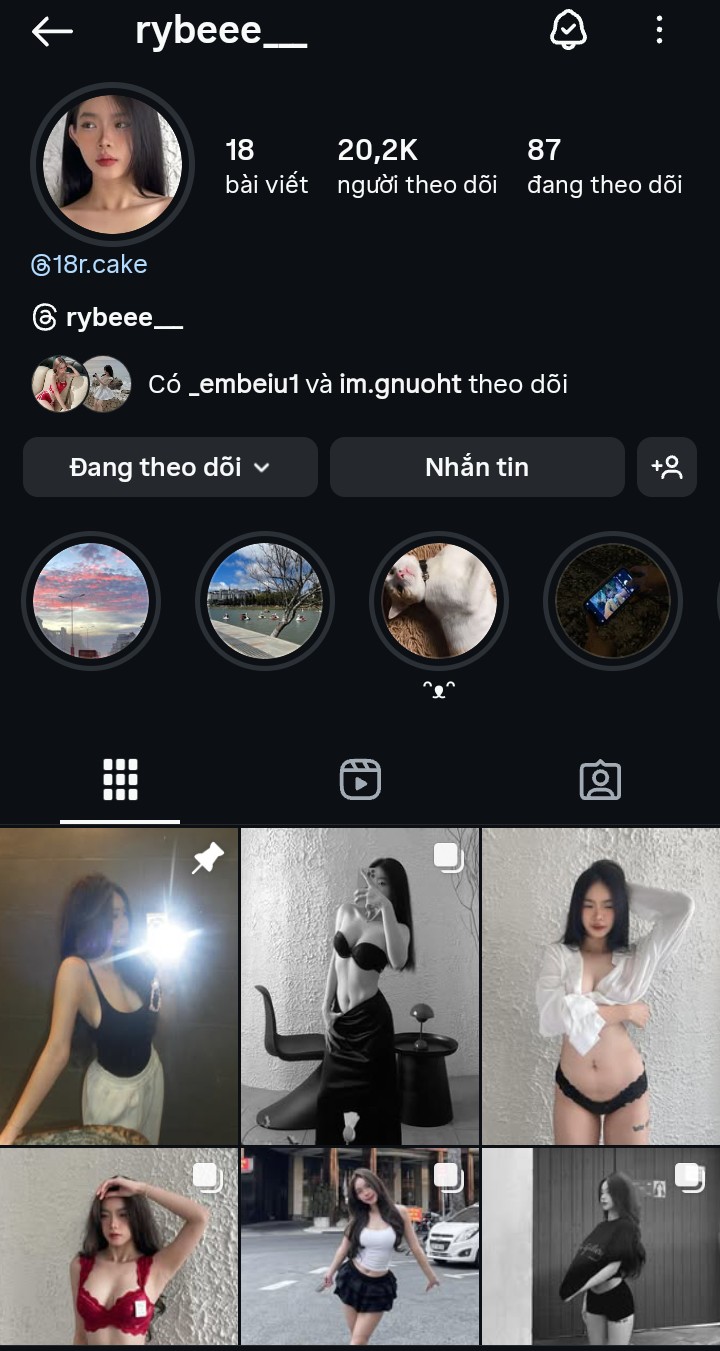This screenshot has width=720, height=1351.
Task: Open the white cat story highlight
Action: coord(439,601)
